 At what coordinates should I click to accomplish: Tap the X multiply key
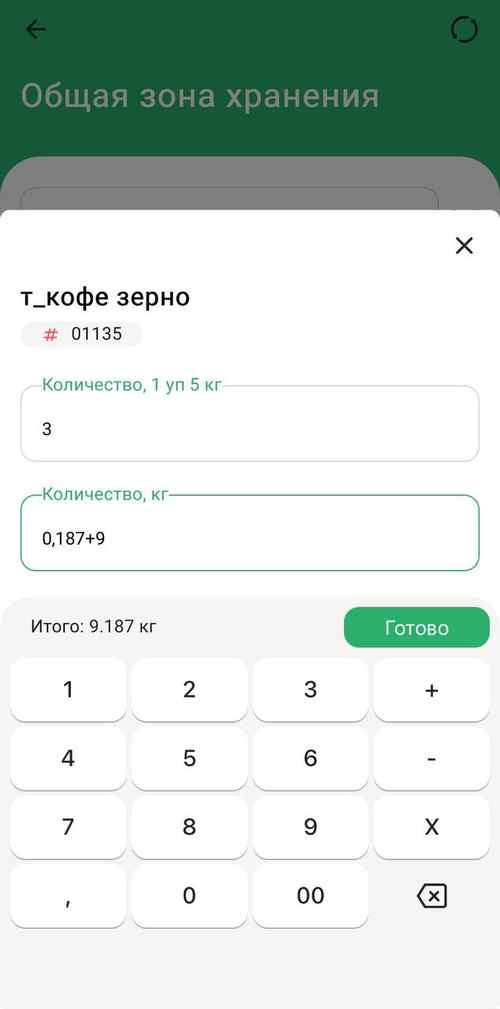tap(431, 827)
